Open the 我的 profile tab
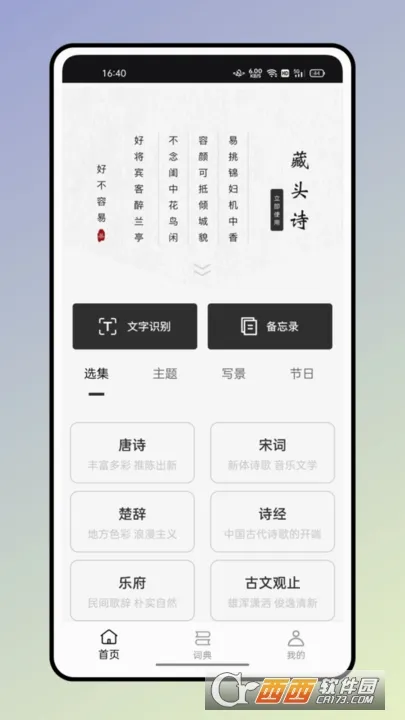The height and width of the screenshot is (720, 405). click(296, 645)
